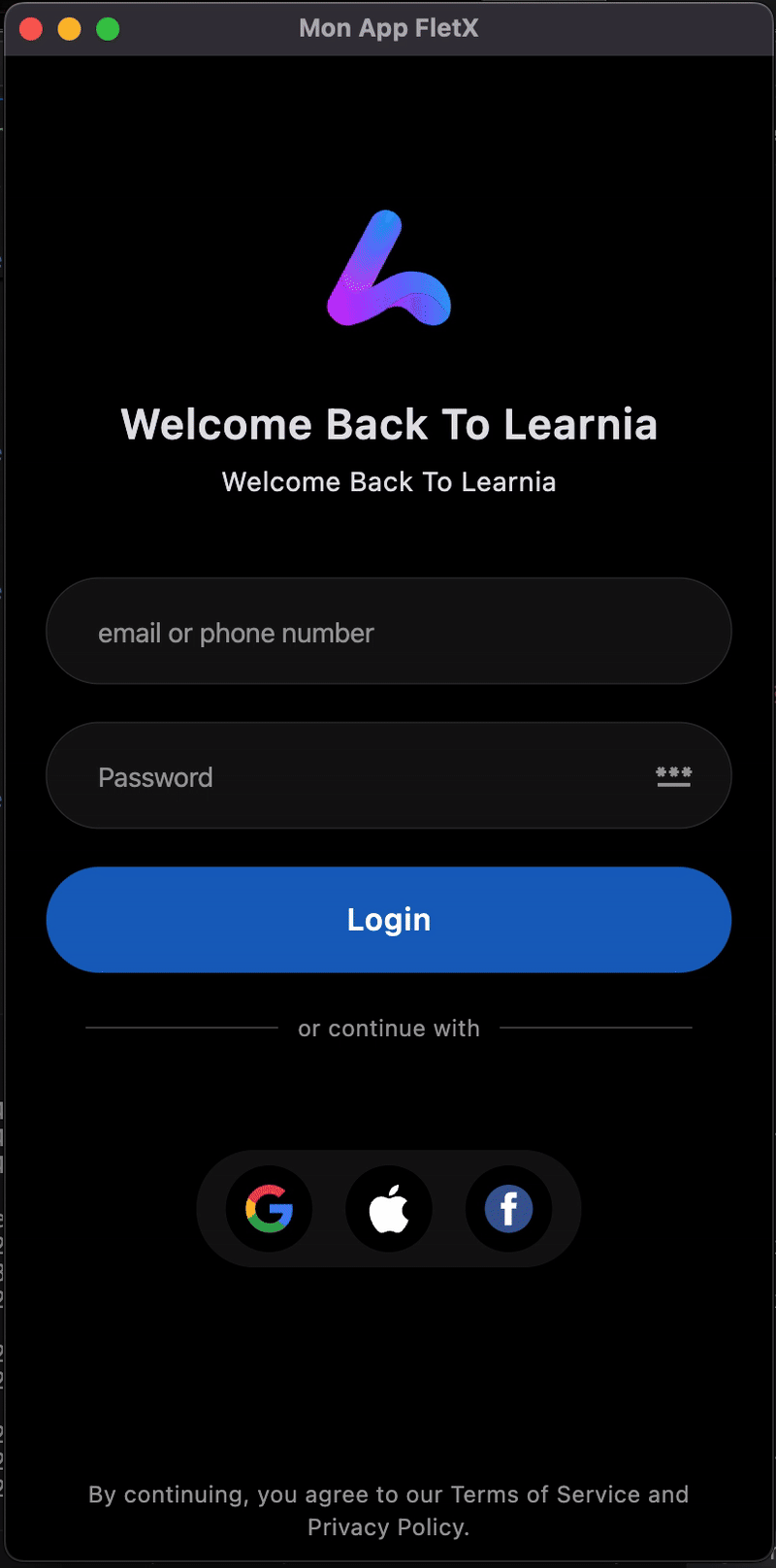776x1568 pixels.
Task: Choose Facebook login option
Action: pyautogui.click(x=508, y=1209)
